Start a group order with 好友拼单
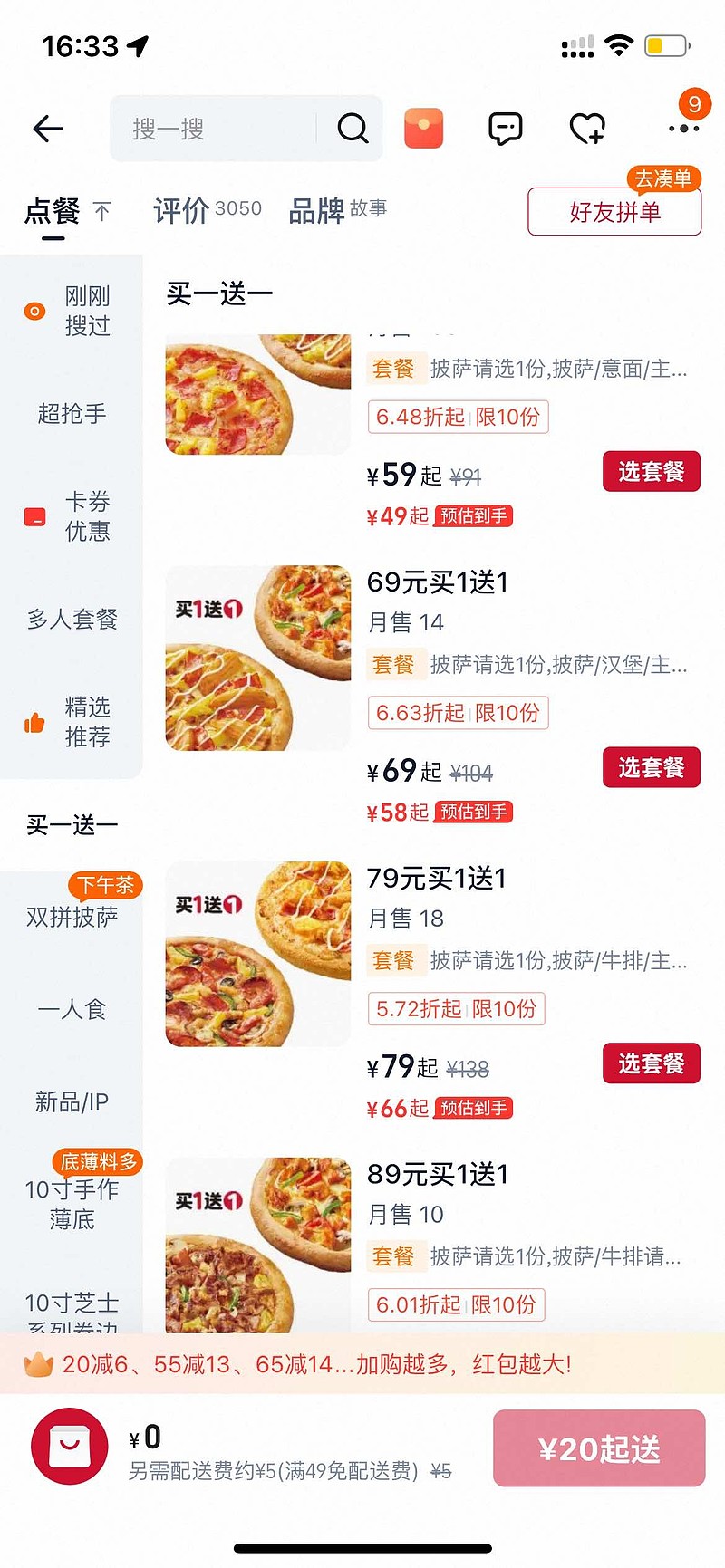 [x=614, y=212]
